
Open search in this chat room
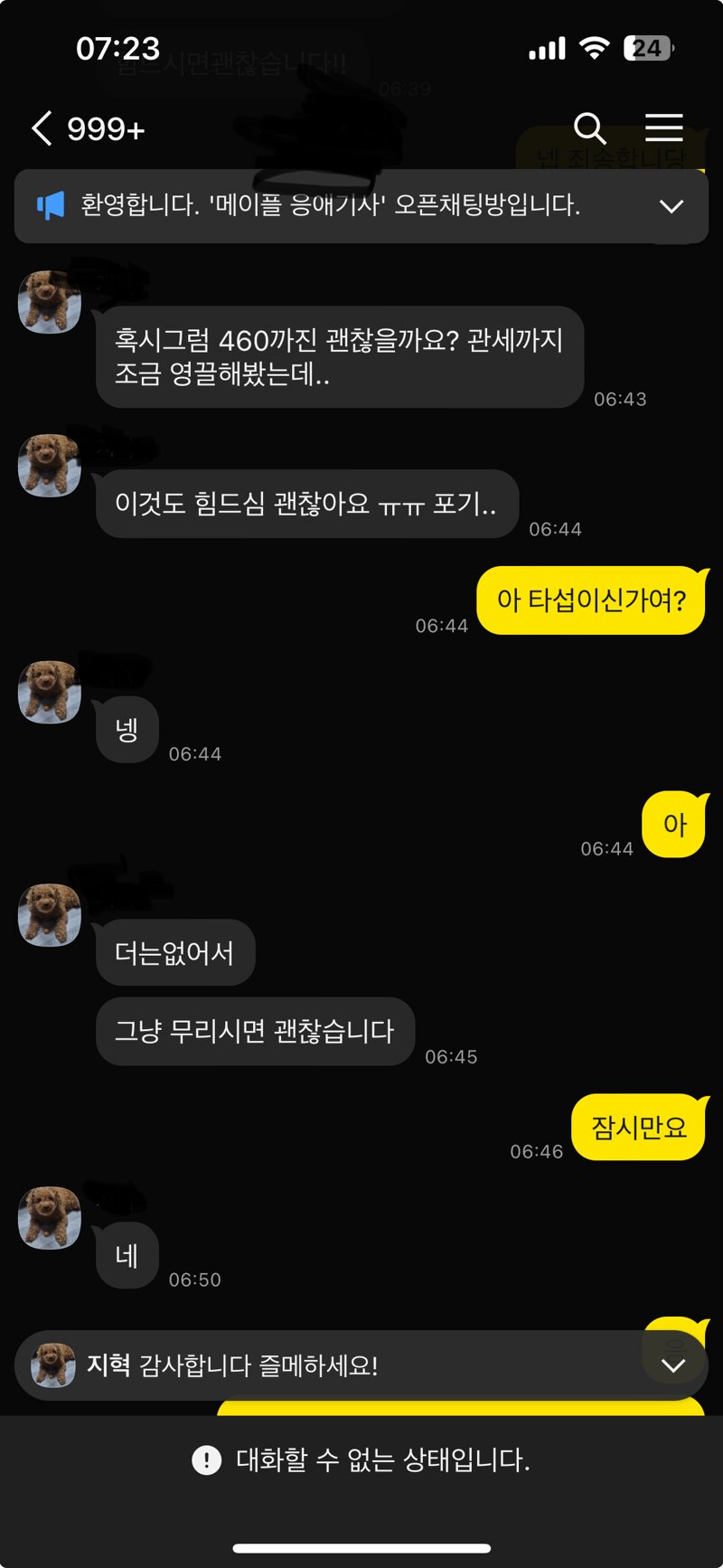click(x=589, y=128)
